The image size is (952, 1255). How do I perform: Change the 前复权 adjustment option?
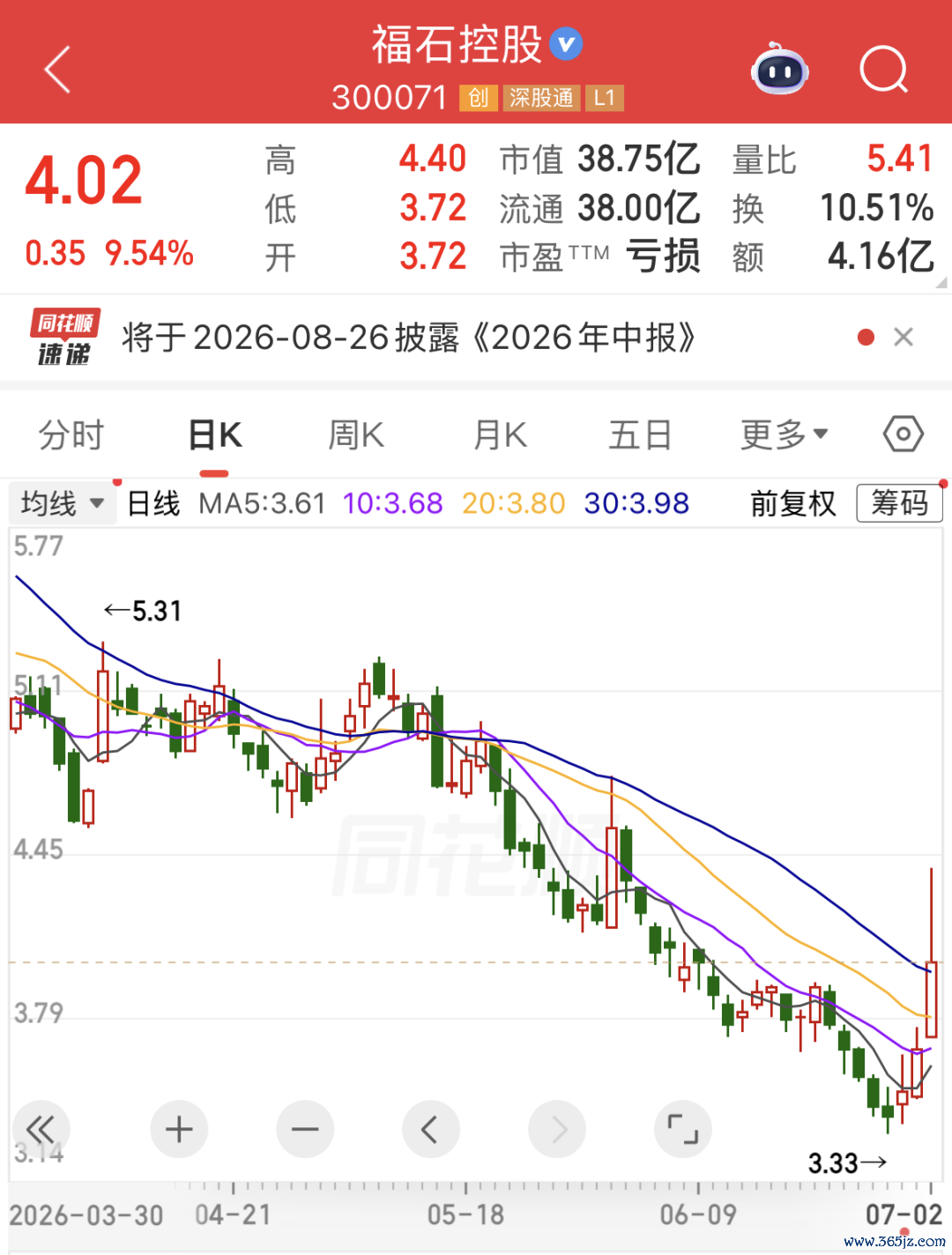tap(792, 503)
